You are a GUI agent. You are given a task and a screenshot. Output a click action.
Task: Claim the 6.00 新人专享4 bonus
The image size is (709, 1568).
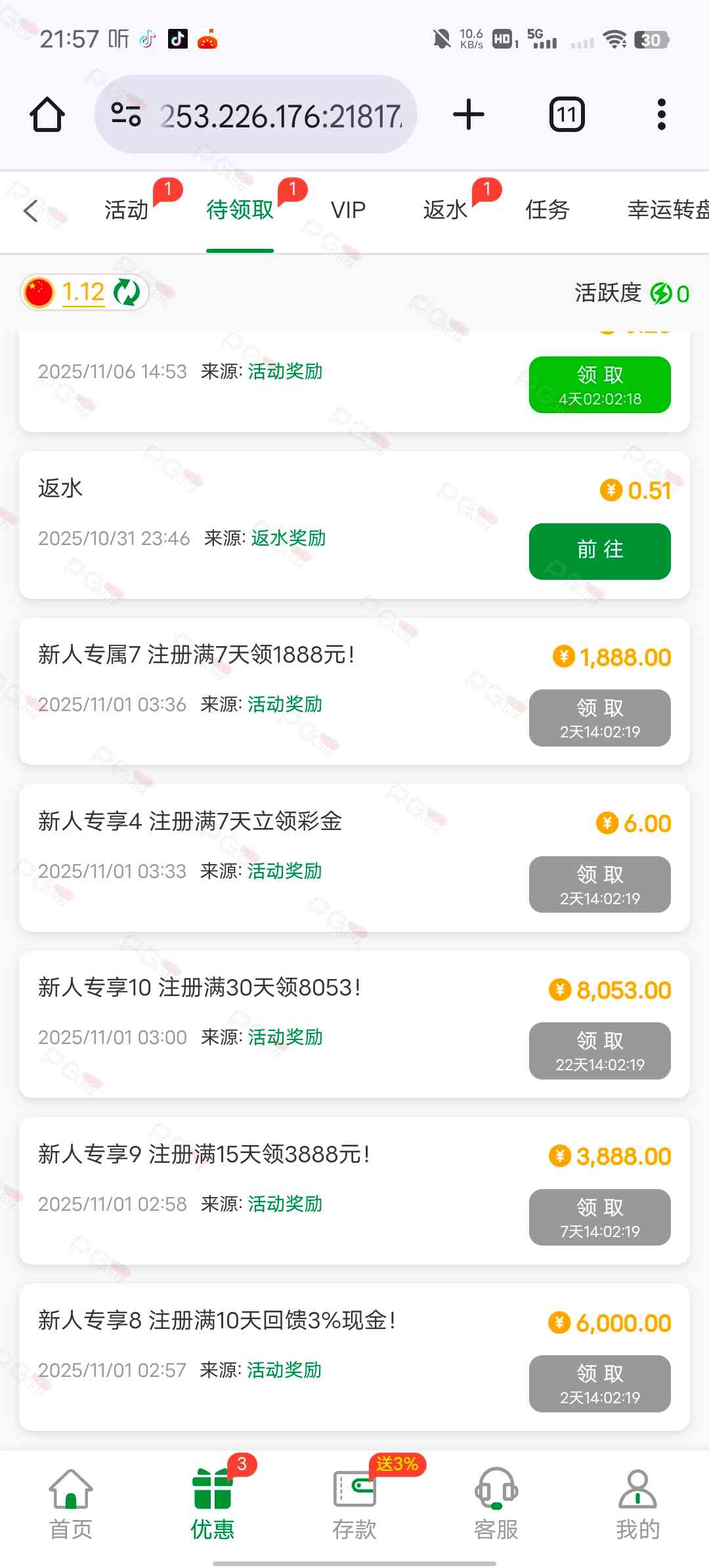(x=599, y=884)
